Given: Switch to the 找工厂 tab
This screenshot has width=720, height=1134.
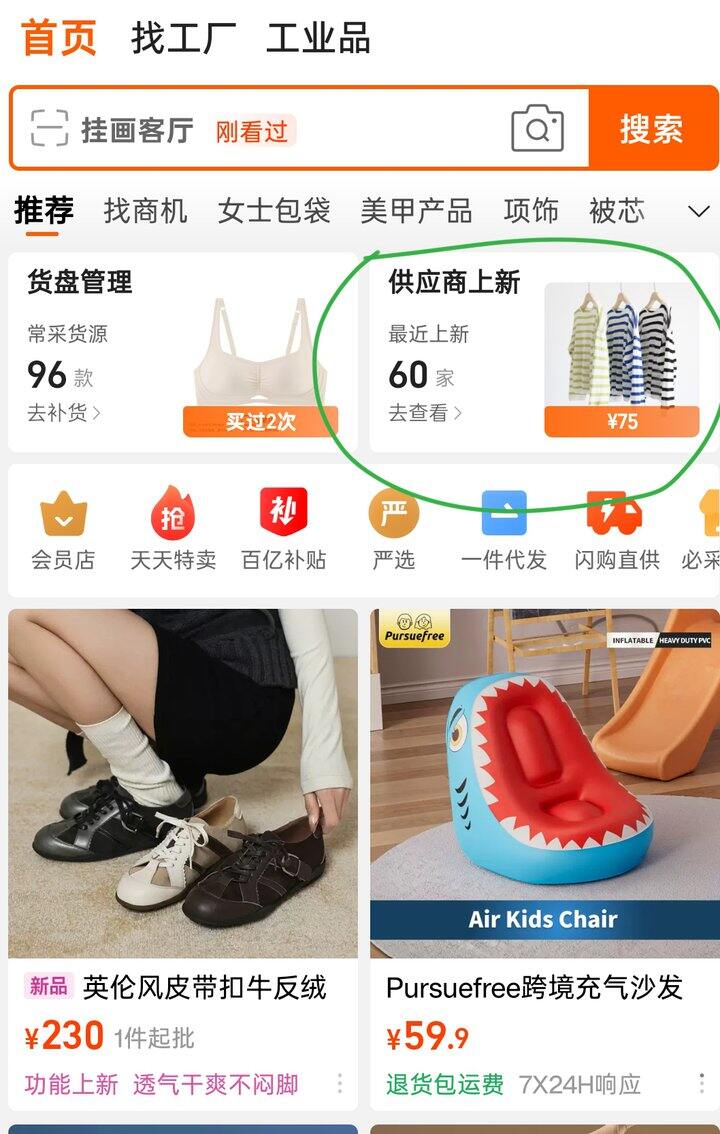Looking at the screenshot, I should (183, 38).
